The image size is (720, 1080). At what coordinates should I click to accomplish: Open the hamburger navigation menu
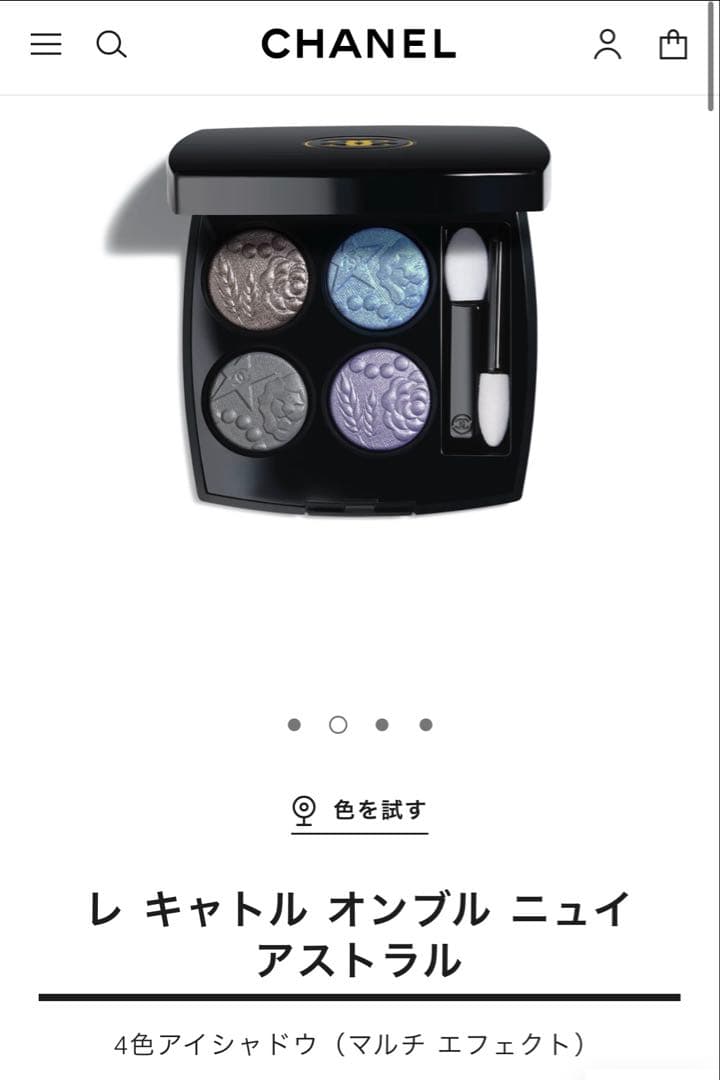tap(45, 45)
